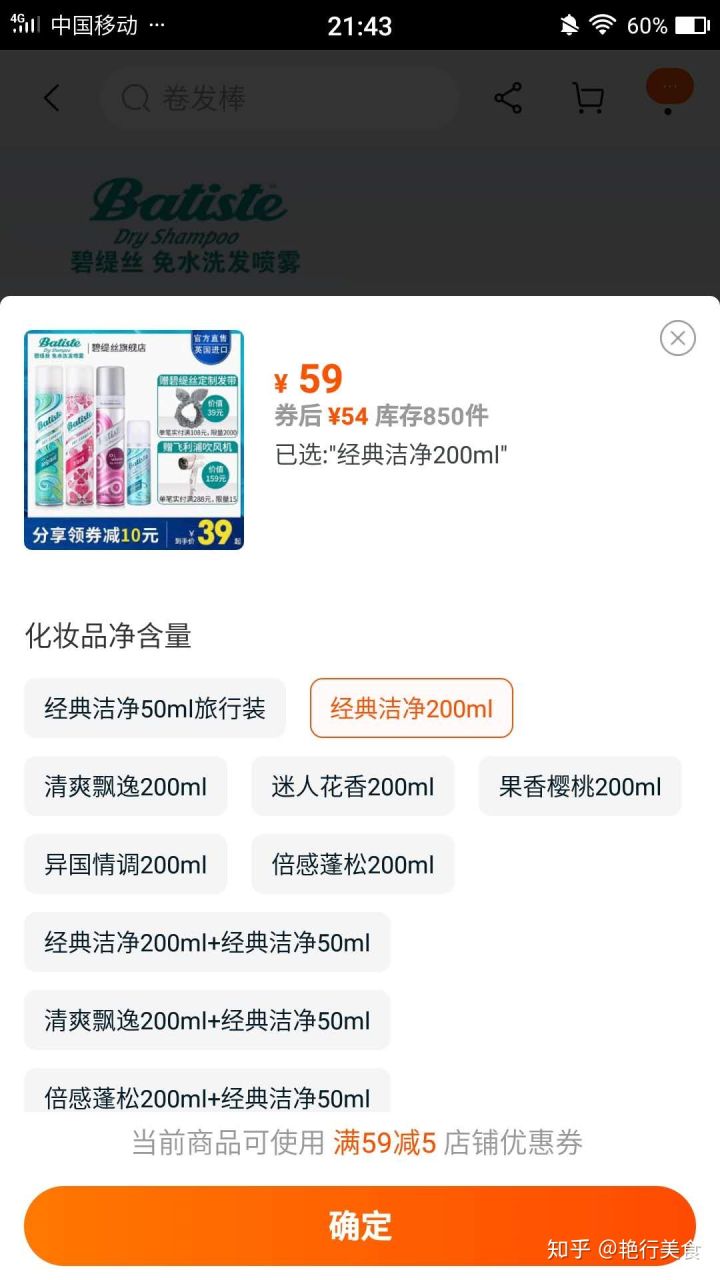The height and width of the screenshot is (1280, 720).
Task: Choose 清爽飘逸200ml variant
Action: pyautogui.click(x=126, y=787)
